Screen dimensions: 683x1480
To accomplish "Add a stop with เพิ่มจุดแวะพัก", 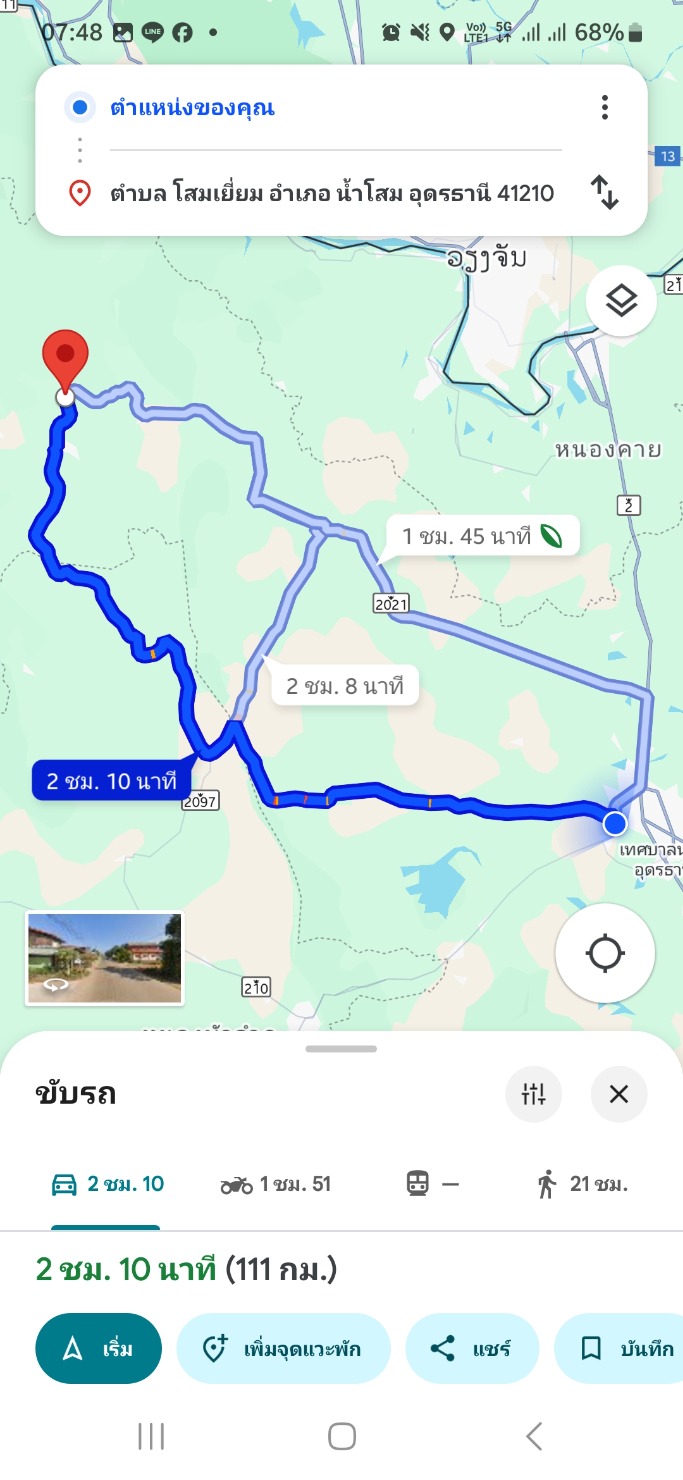I will pos(283,1348).
